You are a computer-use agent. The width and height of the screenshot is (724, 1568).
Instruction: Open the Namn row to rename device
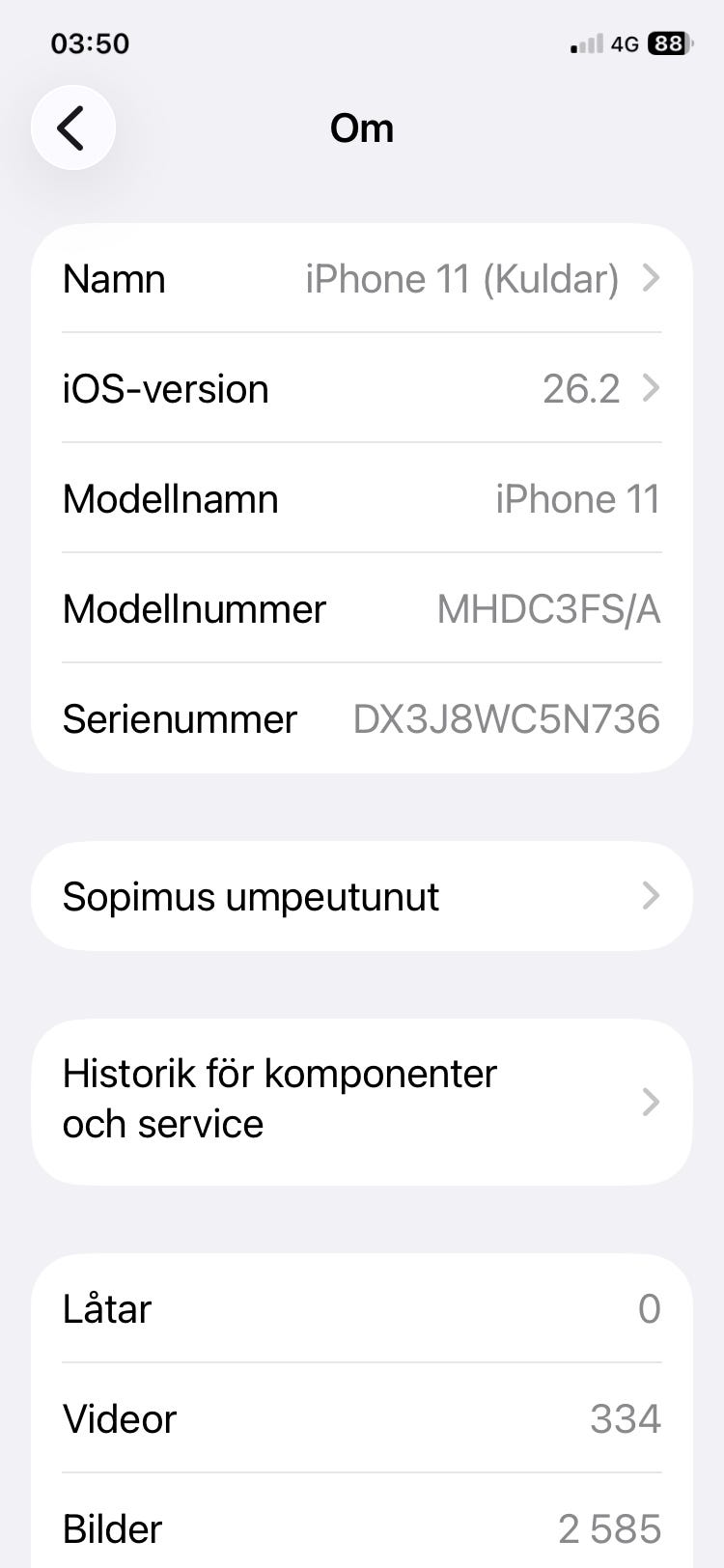tap(362, 279)
